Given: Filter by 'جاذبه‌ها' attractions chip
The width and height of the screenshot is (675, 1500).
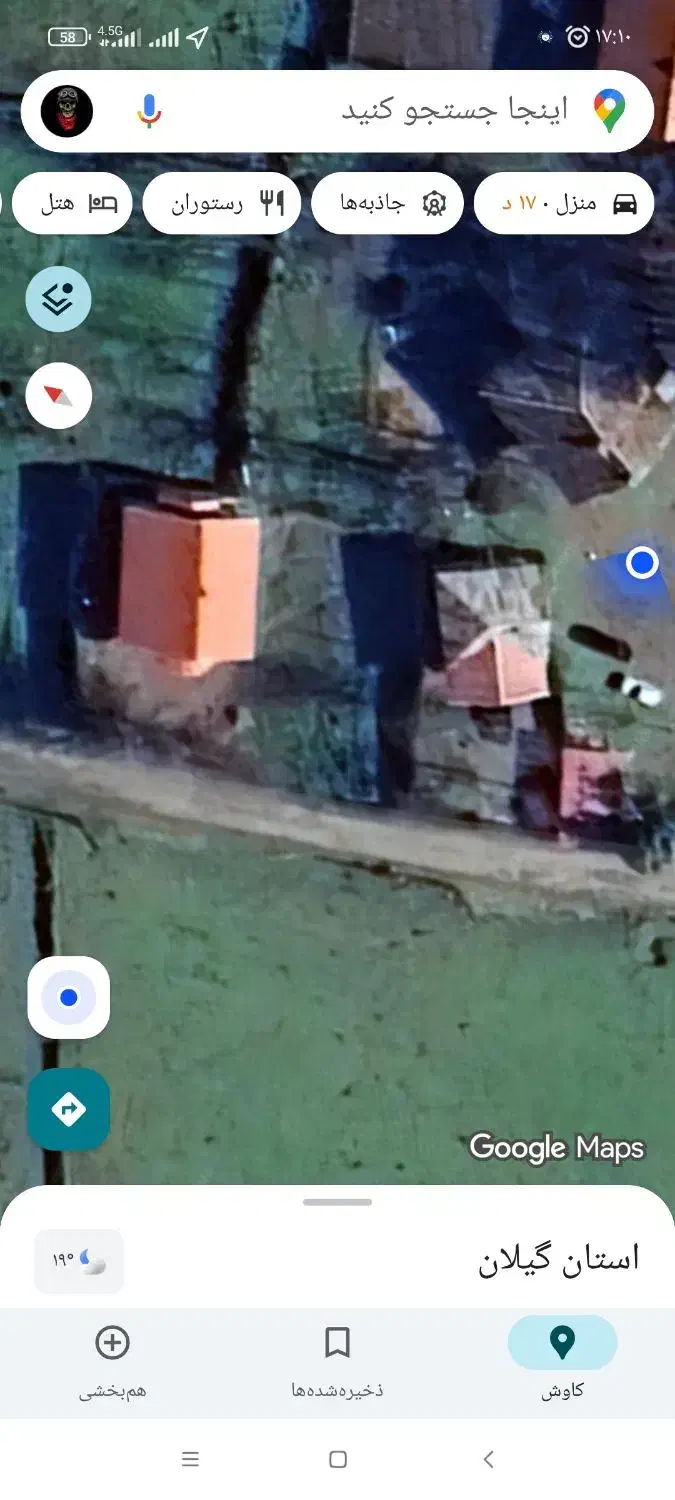Looking at the screenshot, I should click(x=387, y=204).
